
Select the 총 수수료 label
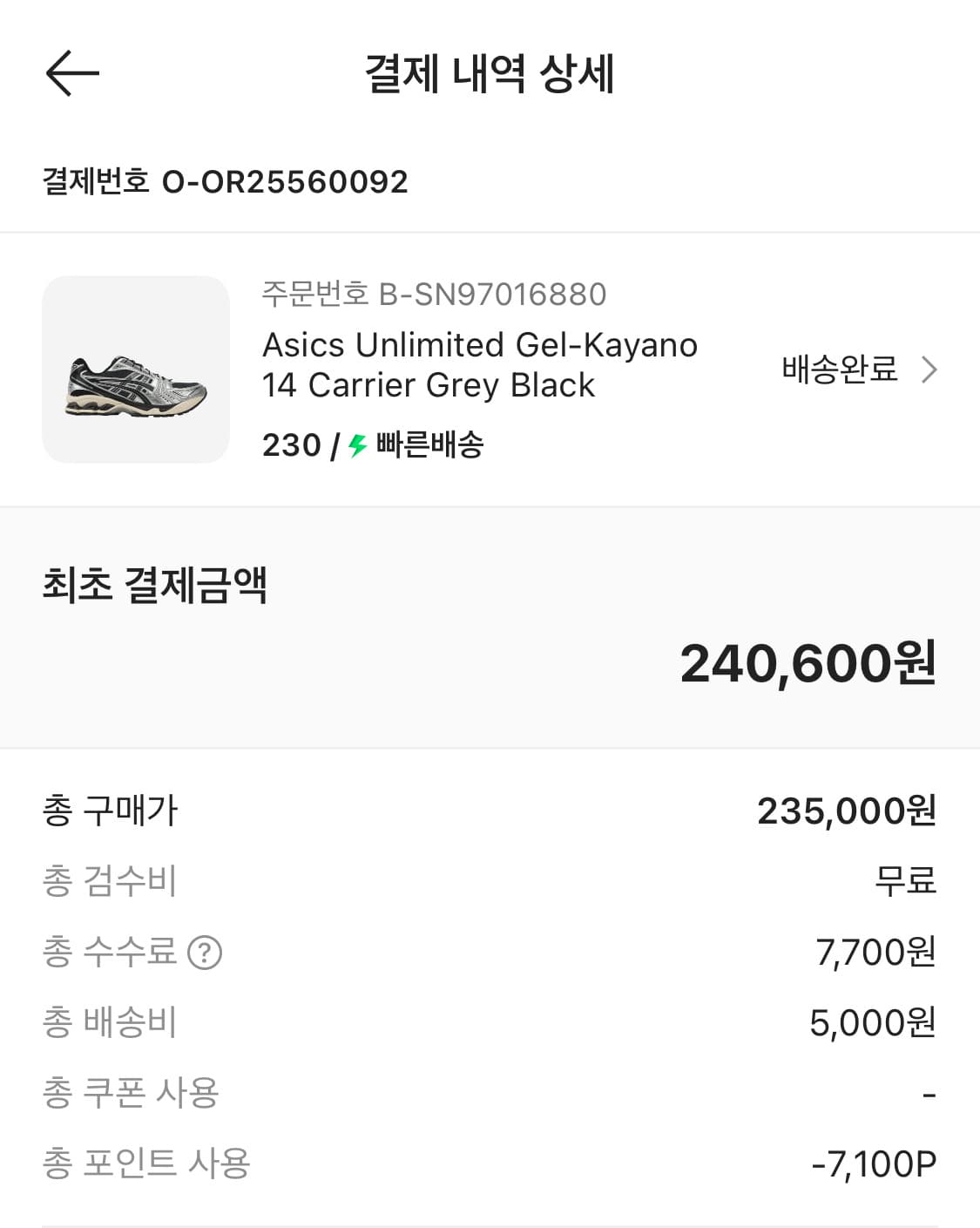click(x=109, y=953)
